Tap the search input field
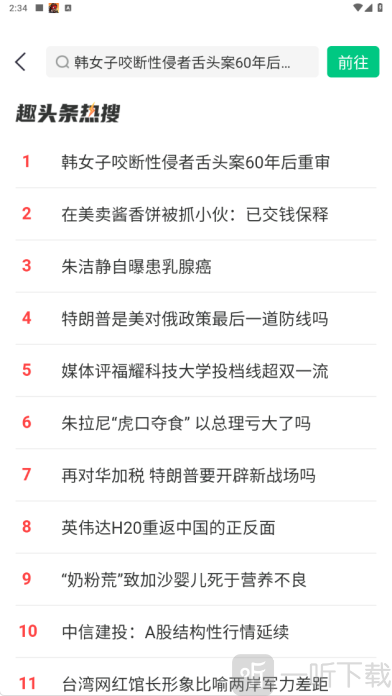Screen dimensions: 392x696 [x=182, y=62]
